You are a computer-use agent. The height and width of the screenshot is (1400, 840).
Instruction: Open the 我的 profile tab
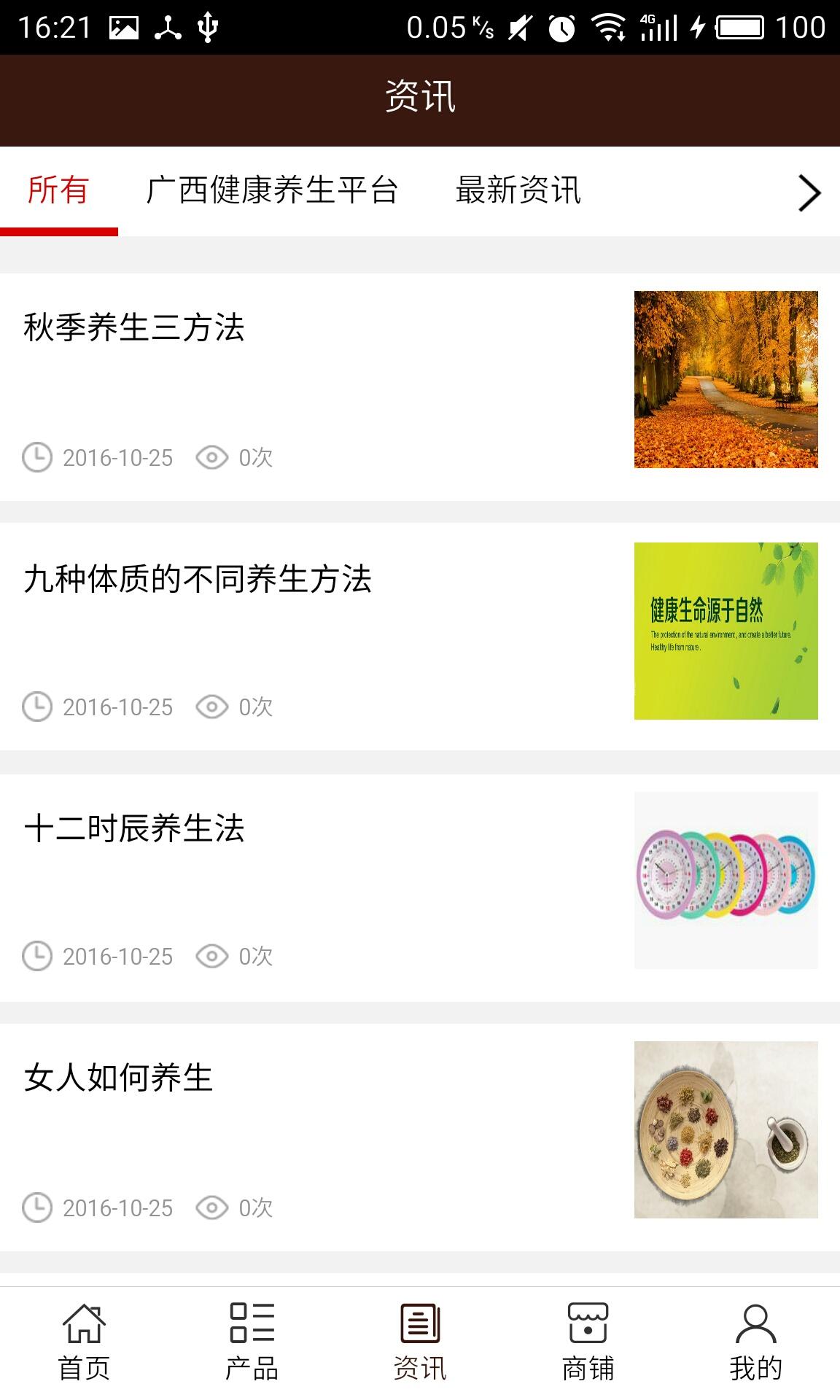(755, 1342)
